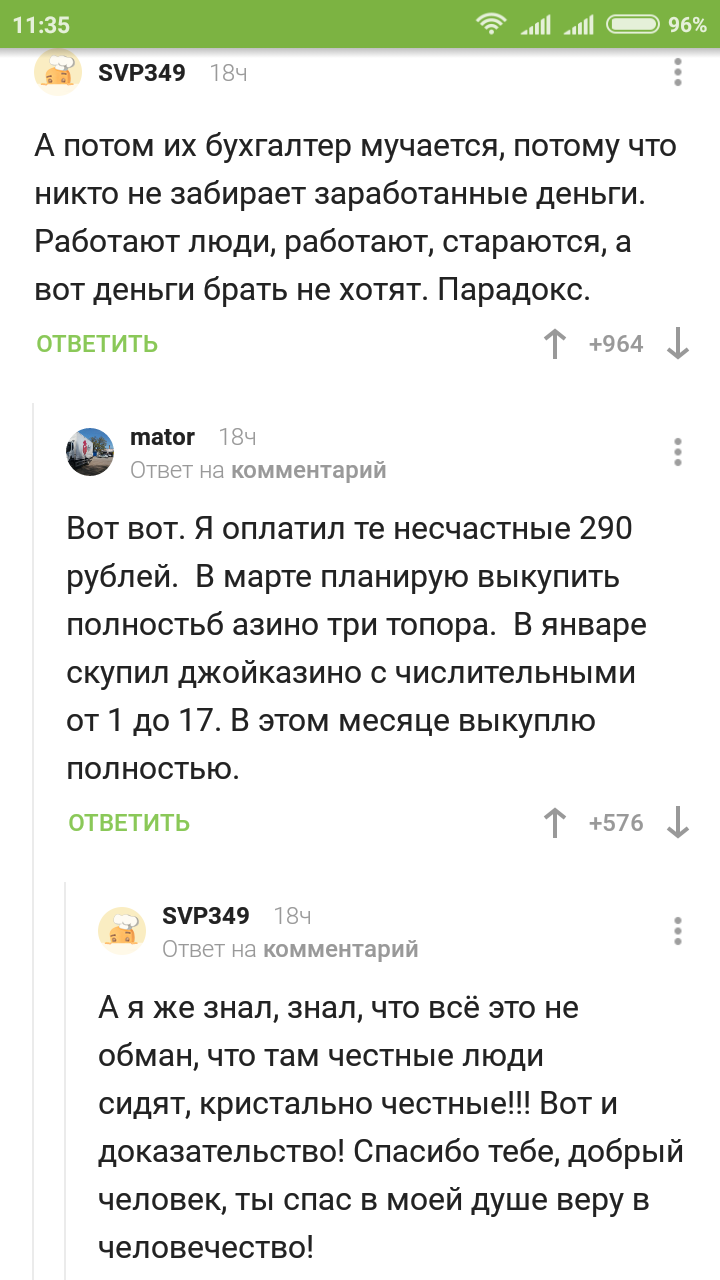720x1280 pixels.
Task: Open SVP349's avatar in the nested reply
Action: click(122, 930)
